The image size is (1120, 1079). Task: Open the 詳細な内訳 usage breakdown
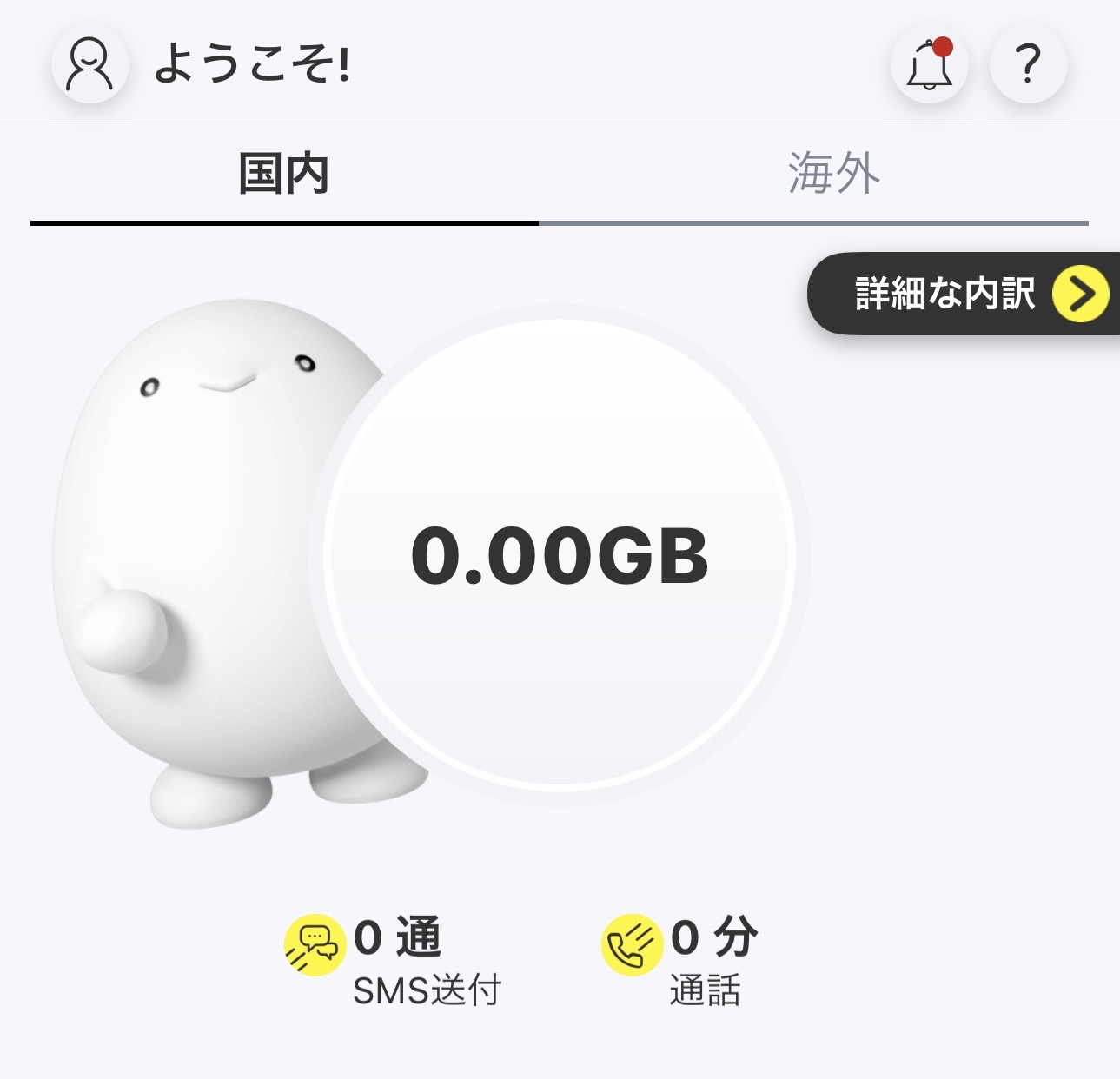(x=964, y=294)
